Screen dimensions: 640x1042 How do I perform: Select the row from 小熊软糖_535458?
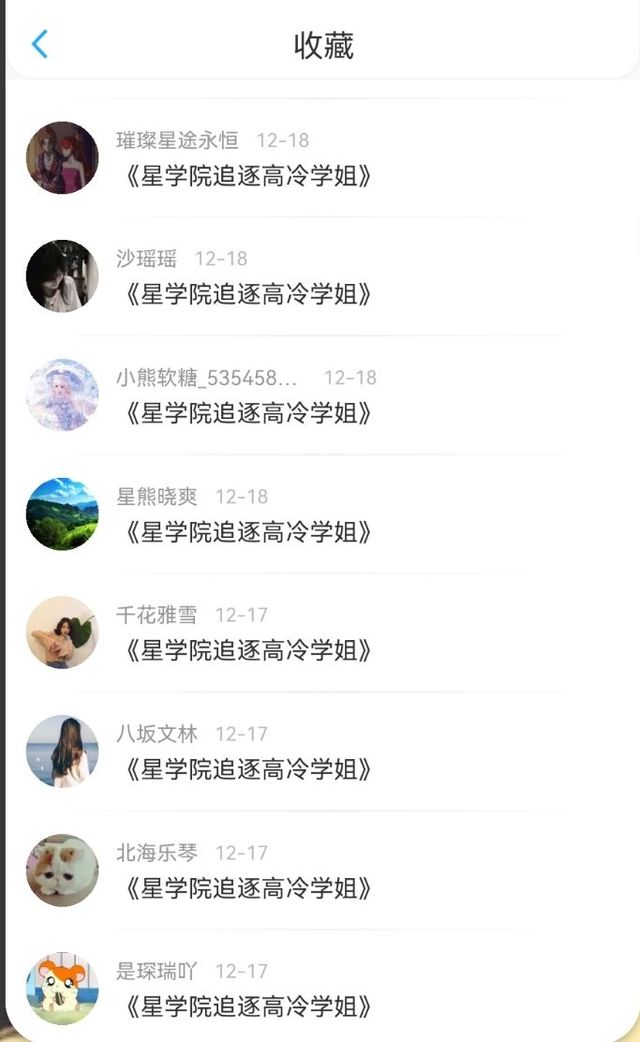[248, 413]
